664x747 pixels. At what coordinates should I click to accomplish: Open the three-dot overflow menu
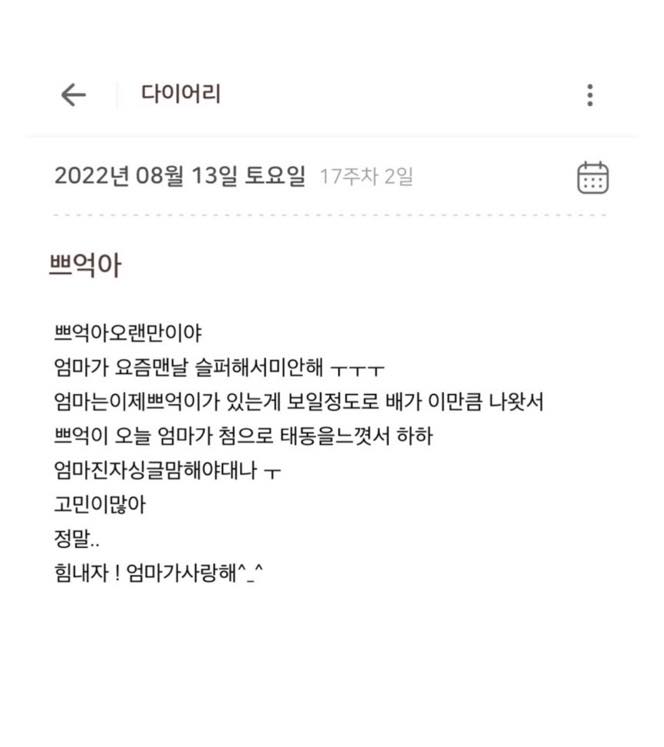[590, 95]
